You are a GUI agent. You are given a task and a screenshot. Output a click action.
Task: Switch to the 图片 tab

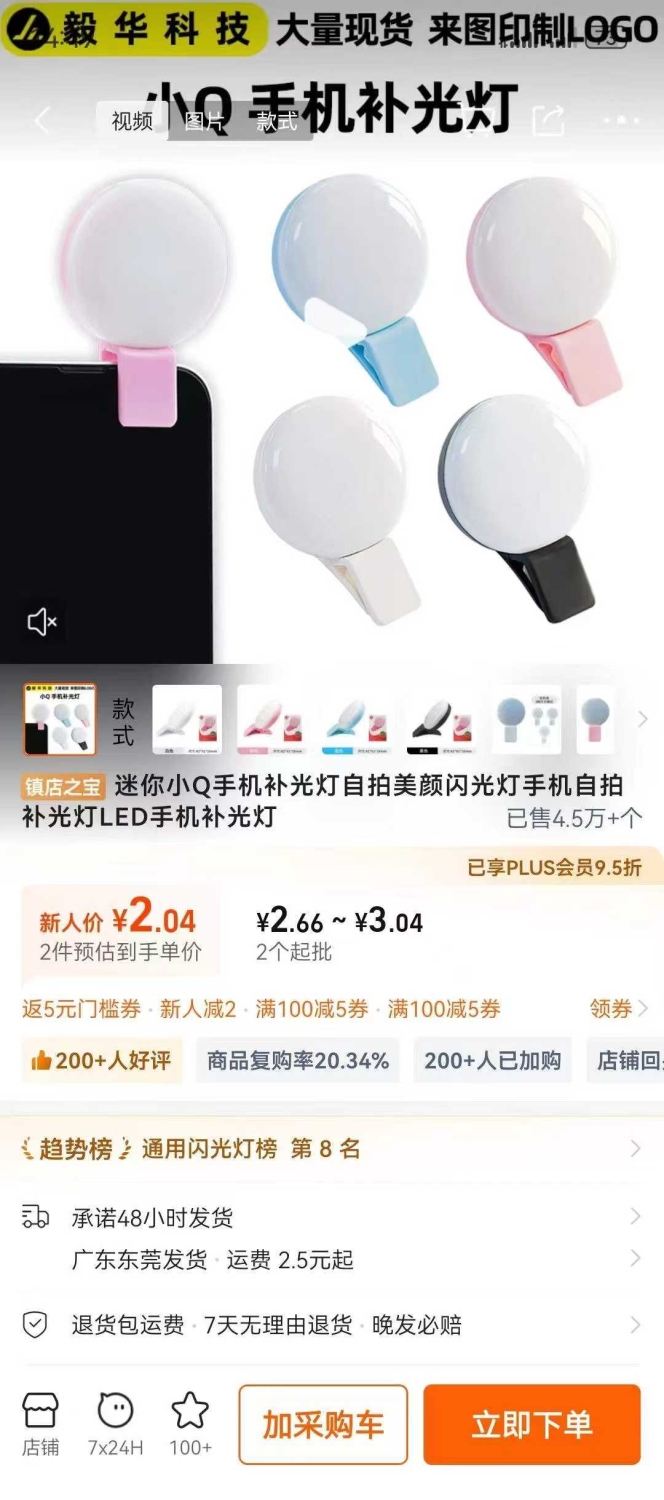point(204,122)
